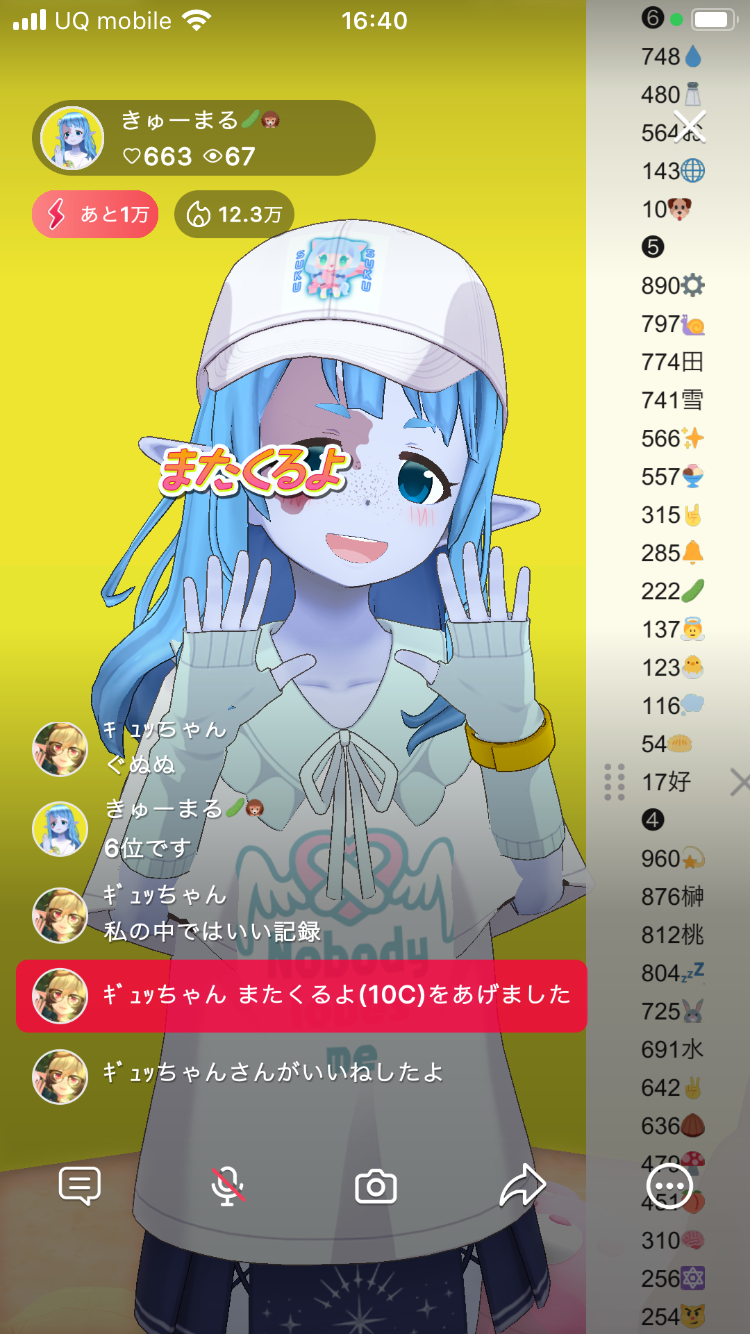Dismiss the side overlay panel
The height and width of the screenshot is (1334, 750).
tap(738, 782)
